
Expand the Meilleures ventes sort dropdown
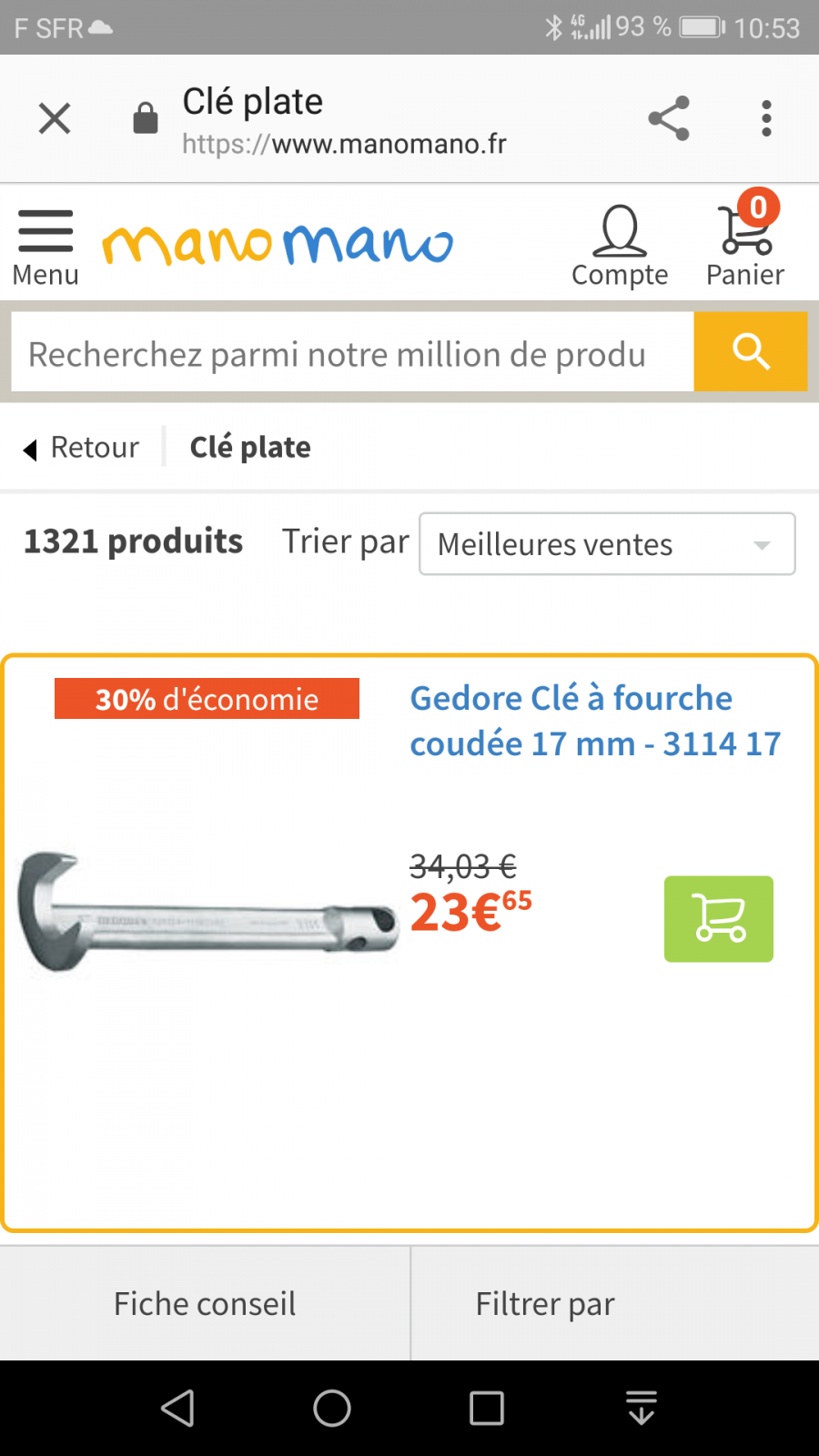[x=607, y=544]
